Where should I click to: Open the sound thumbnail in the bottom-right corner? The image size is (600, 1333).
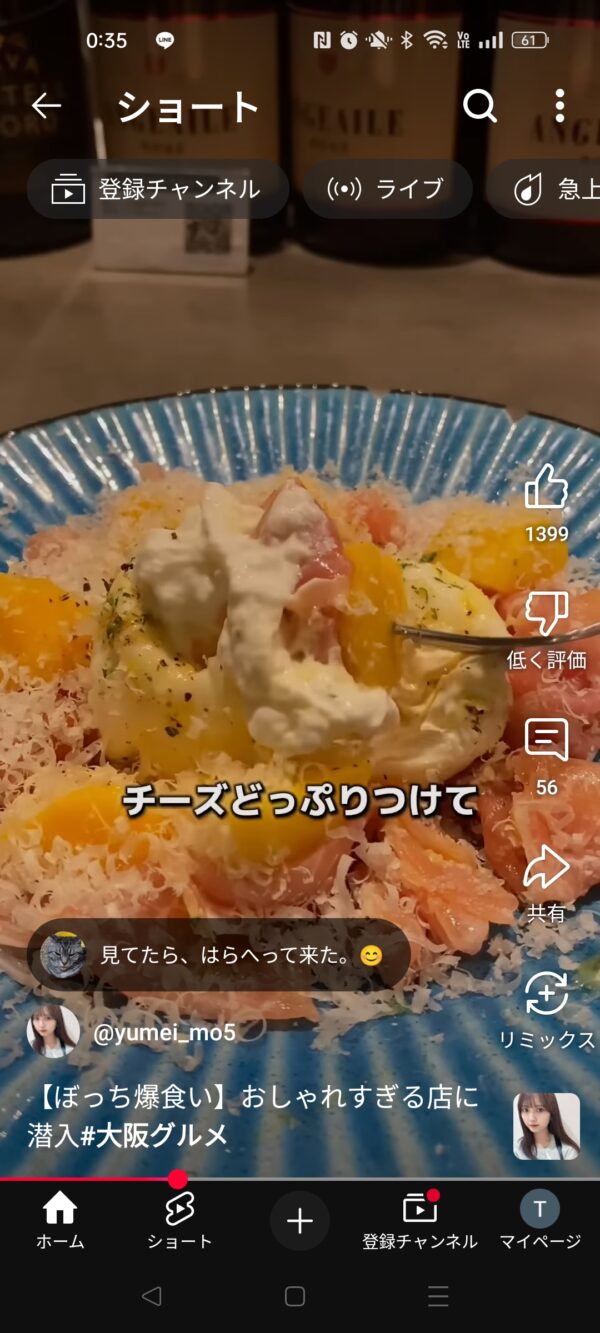[546, 1126]
